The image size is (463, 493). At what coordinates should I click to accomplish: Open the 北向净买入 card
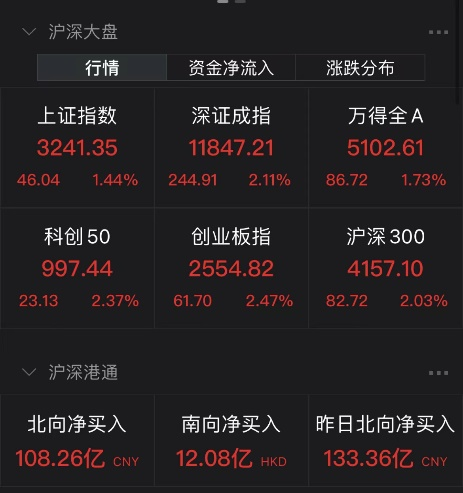coord(77,441)
